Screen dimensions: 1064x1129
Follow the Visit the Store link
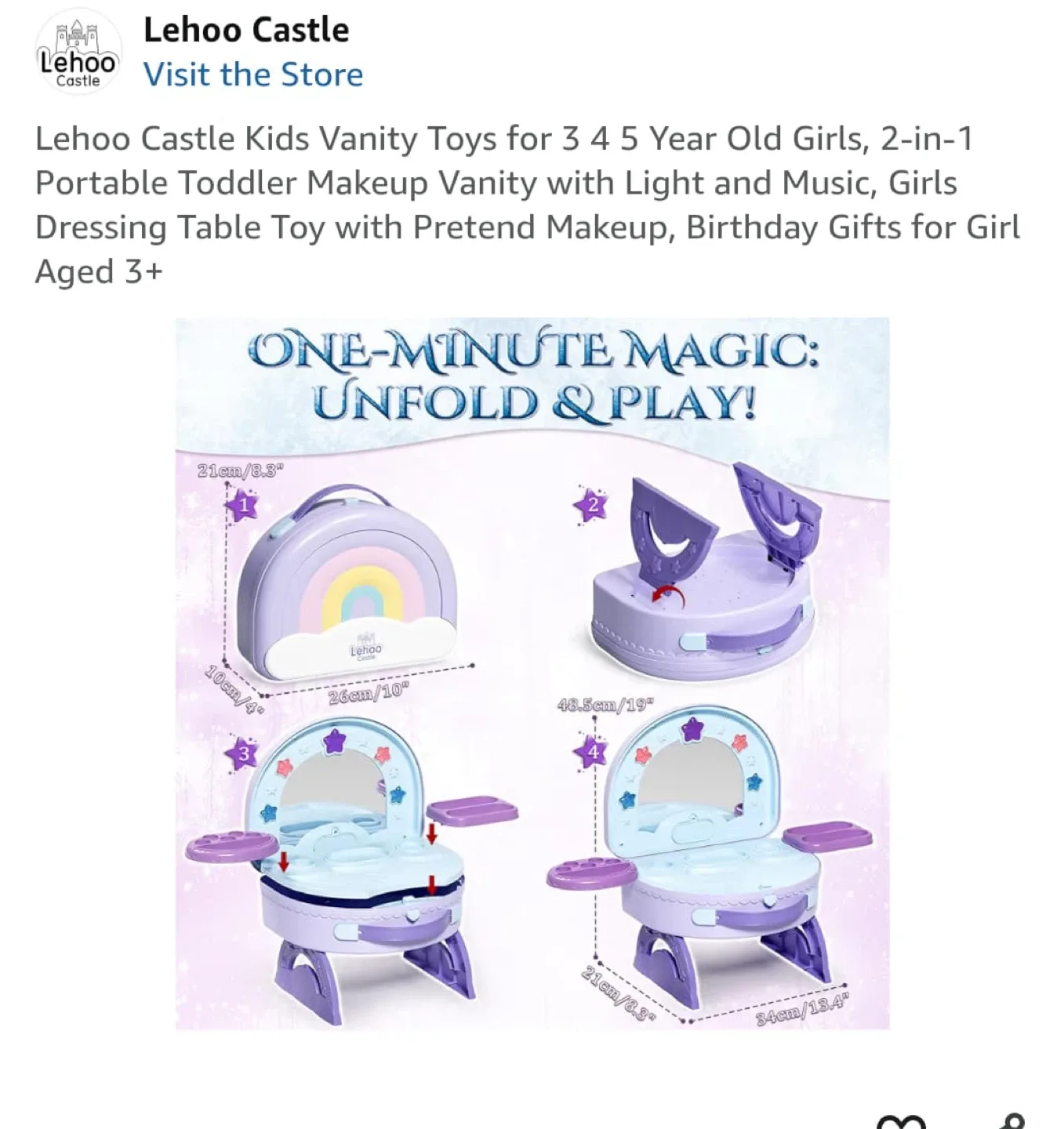(x=252, y=74)
